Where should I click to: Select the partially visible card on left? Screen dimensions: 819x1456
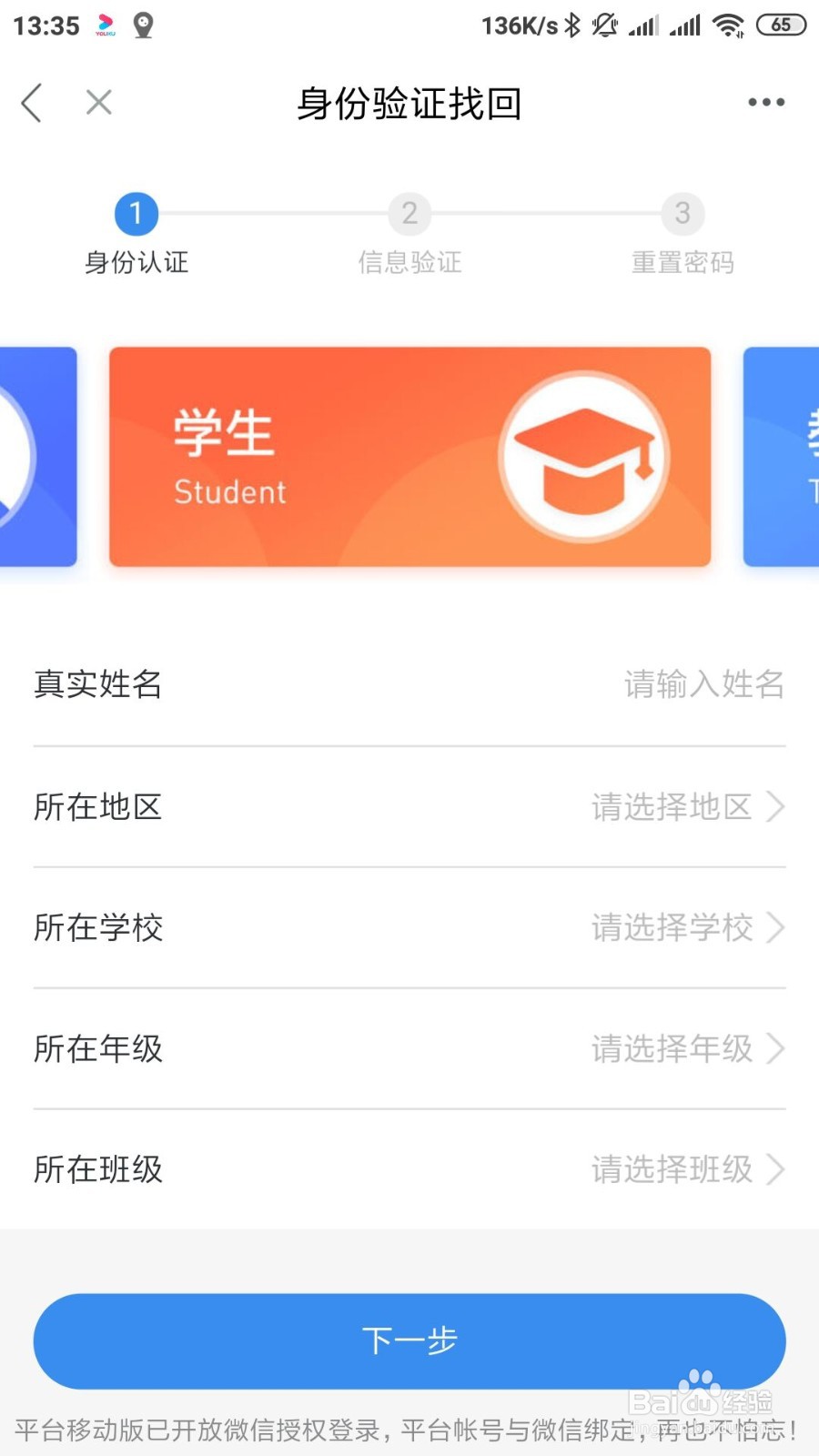[38, 457]
